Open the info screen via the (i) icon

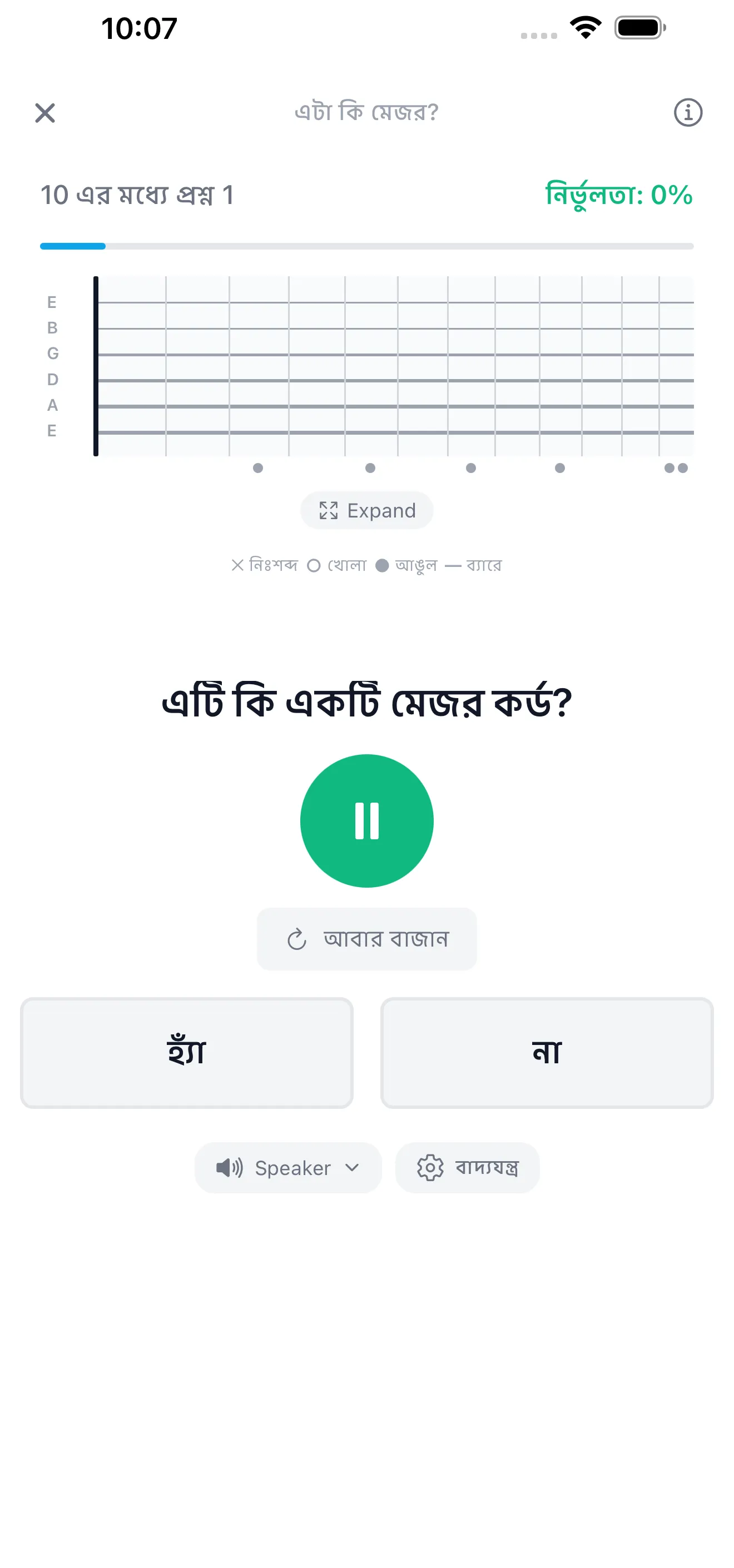[x=688, y=113]
